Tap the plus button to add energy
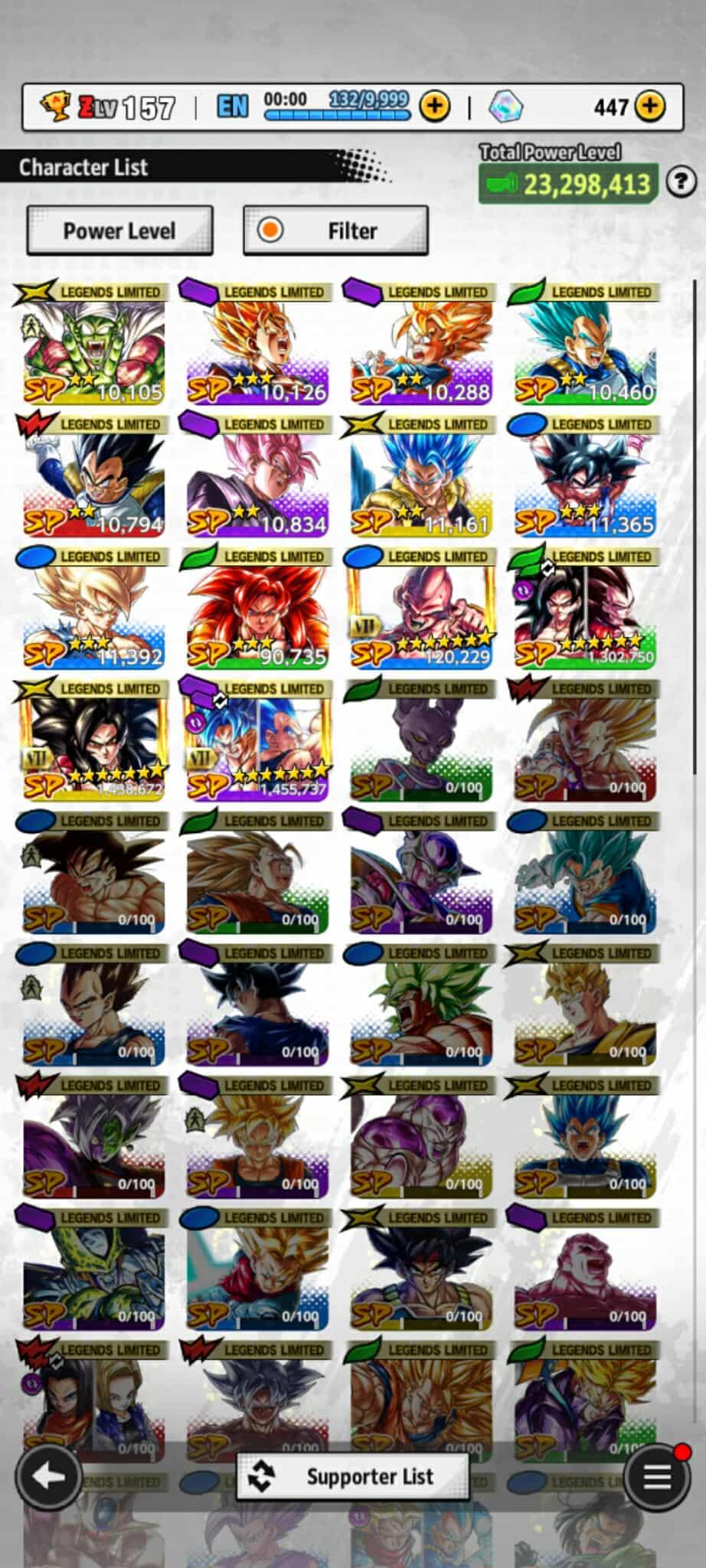This screenshot has height=1568, width=706. click(434, 106)
